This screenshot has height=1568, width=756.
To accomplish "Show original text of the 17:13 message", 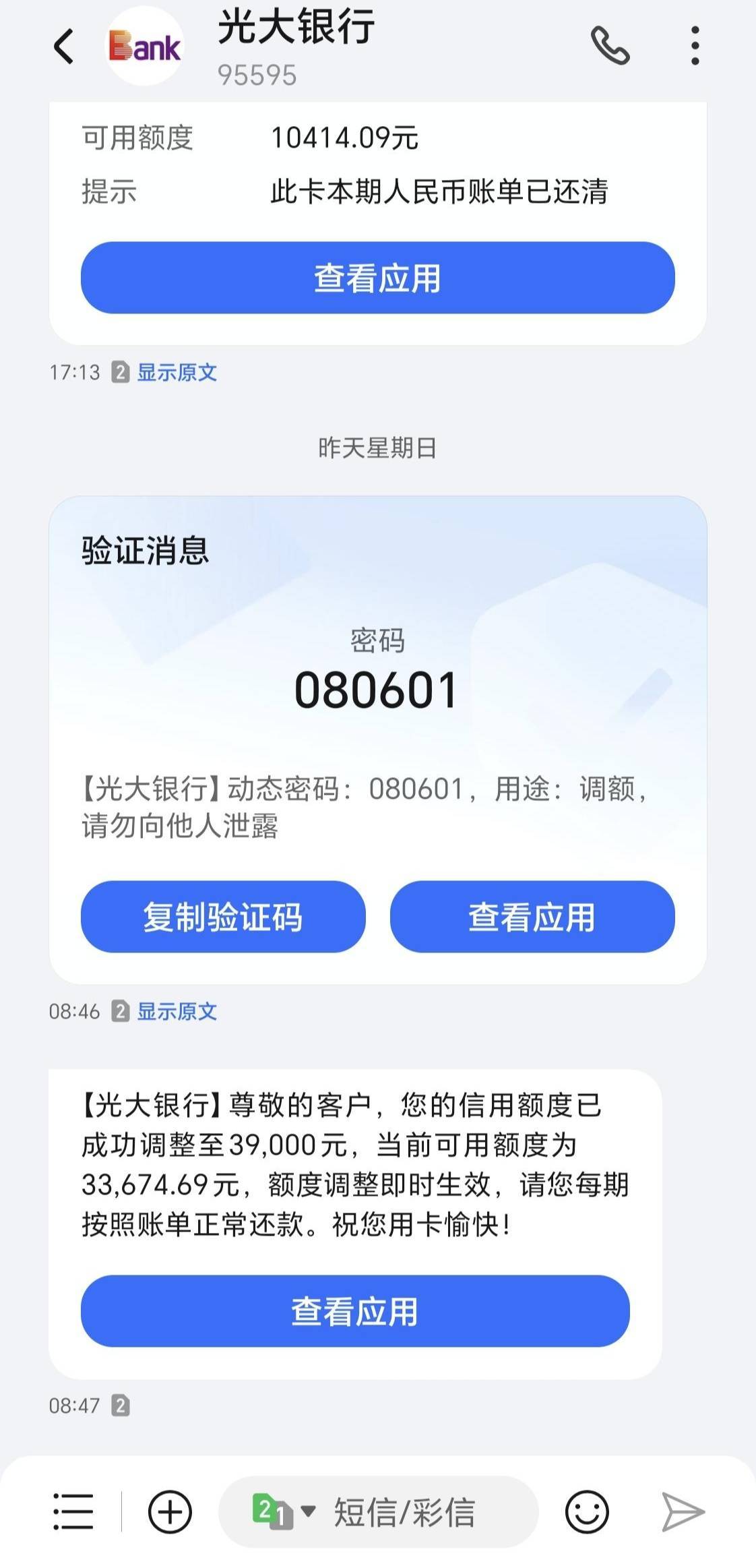I will click(177, 372).
